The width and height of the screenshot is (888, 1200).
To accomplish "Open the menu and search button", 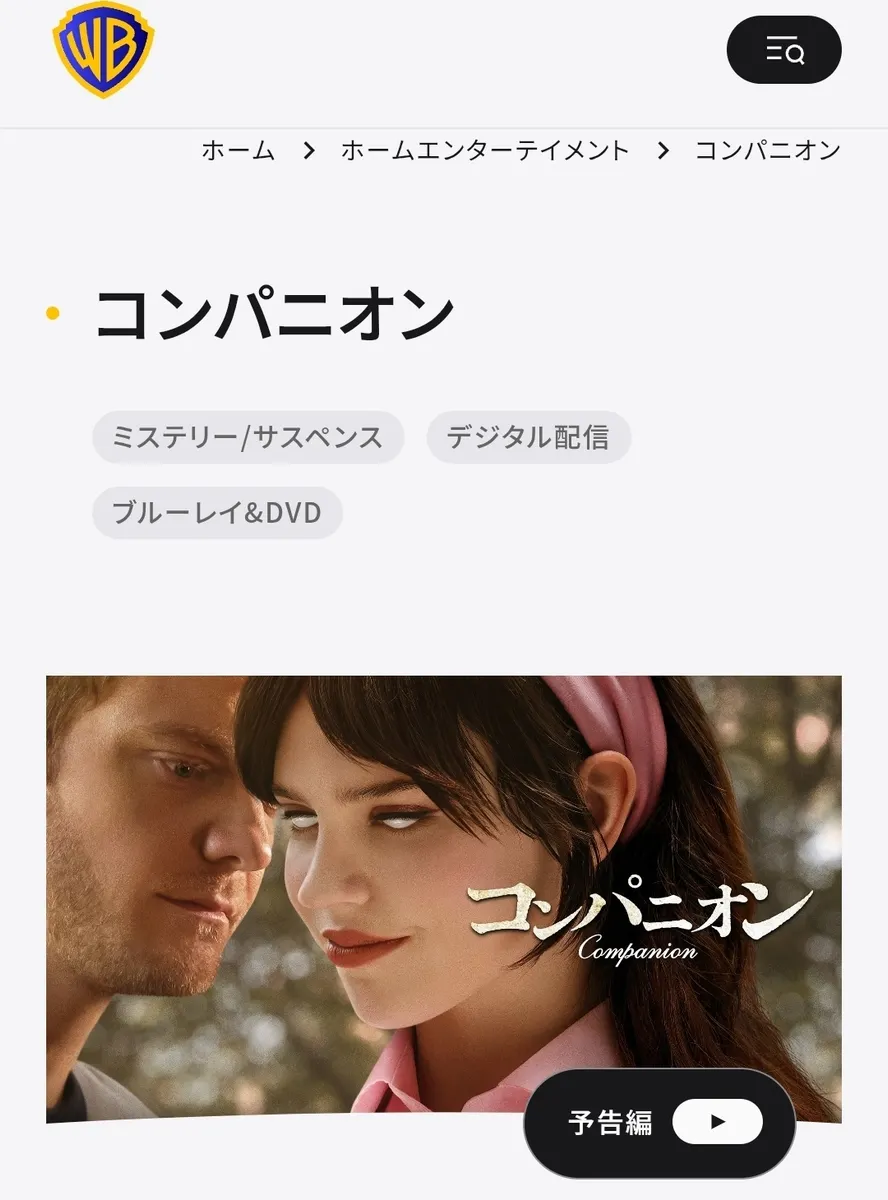I will (x=783, y=50).
